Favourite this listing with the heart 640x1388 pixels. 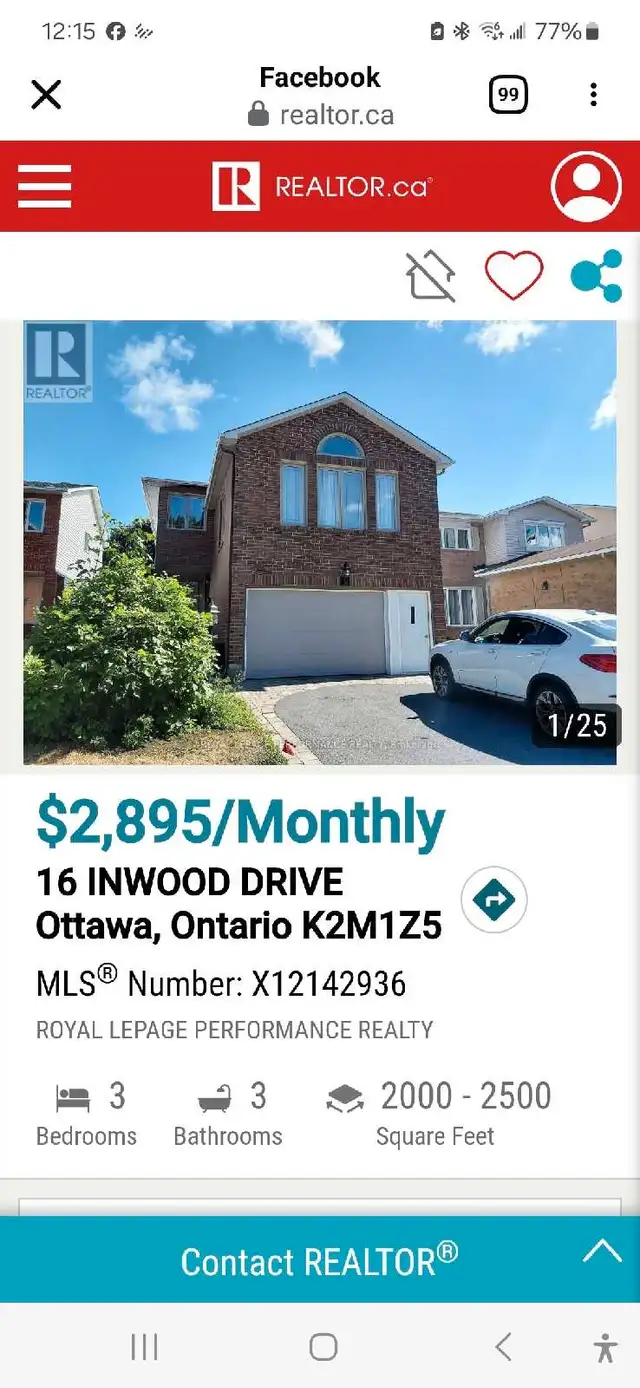513,276
